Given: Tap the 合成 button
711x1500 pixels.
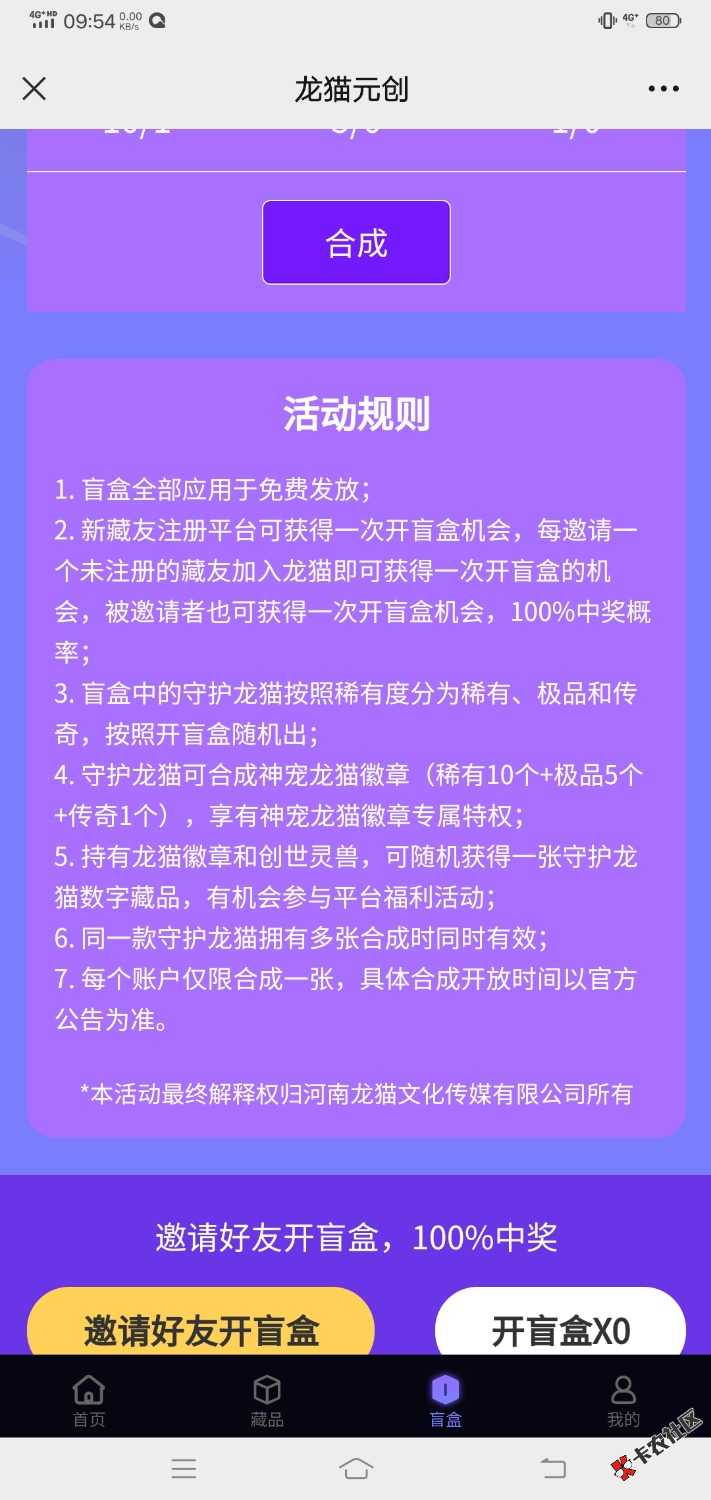Looking at the screenshot, I should click(x=356, y=243).
